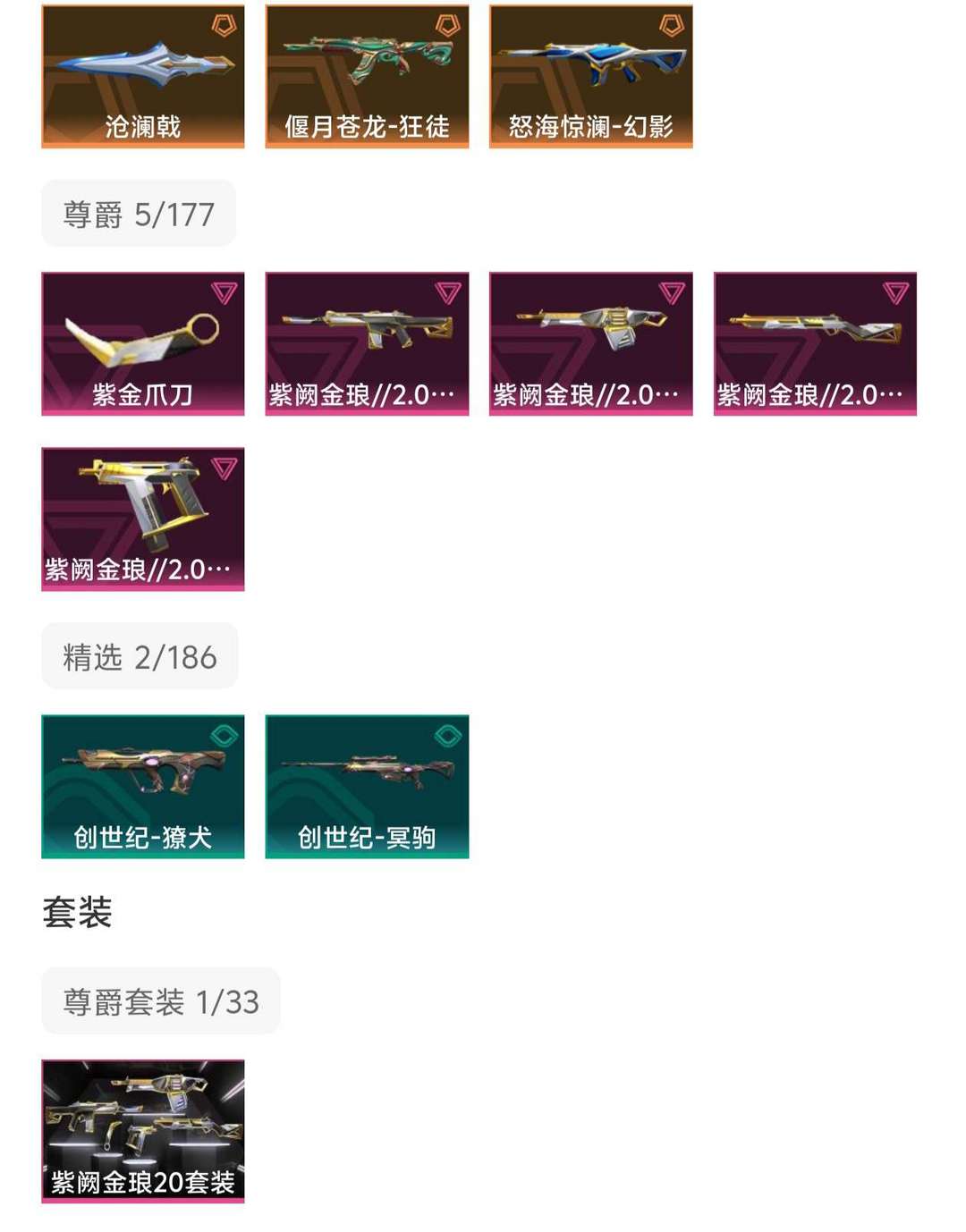Open the 紫金爪刀 karambit skin

(142, 343)
